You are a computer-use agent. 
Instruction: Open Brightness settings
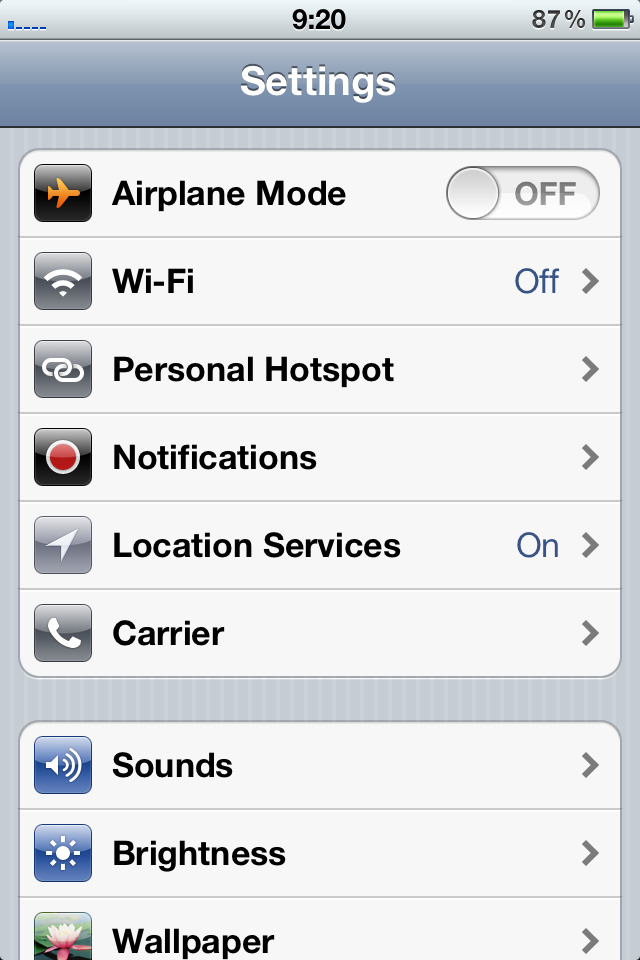[x=320, y=854]
